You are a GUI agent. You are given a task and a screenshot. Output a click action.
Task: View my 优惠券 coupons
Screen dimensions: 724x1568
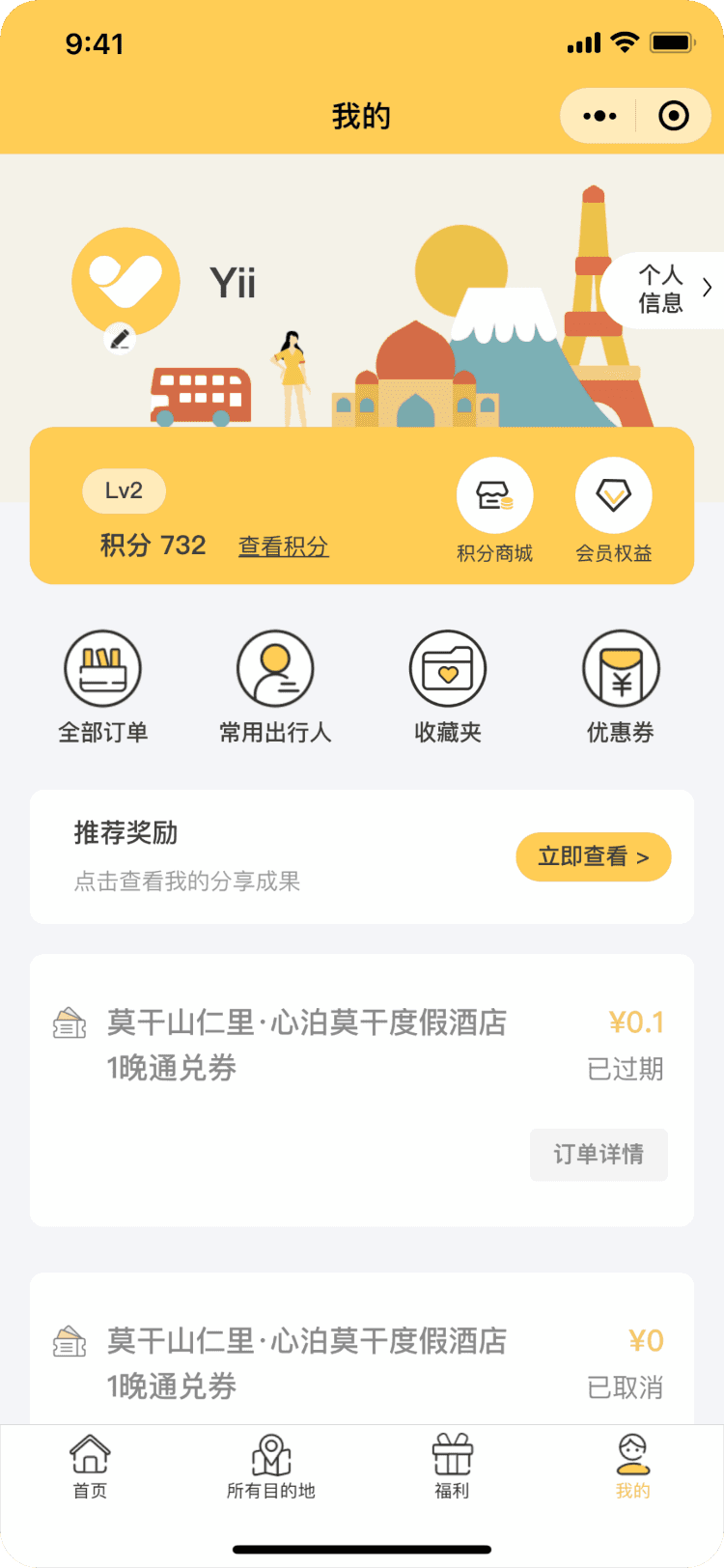click(x=621, y=687)
